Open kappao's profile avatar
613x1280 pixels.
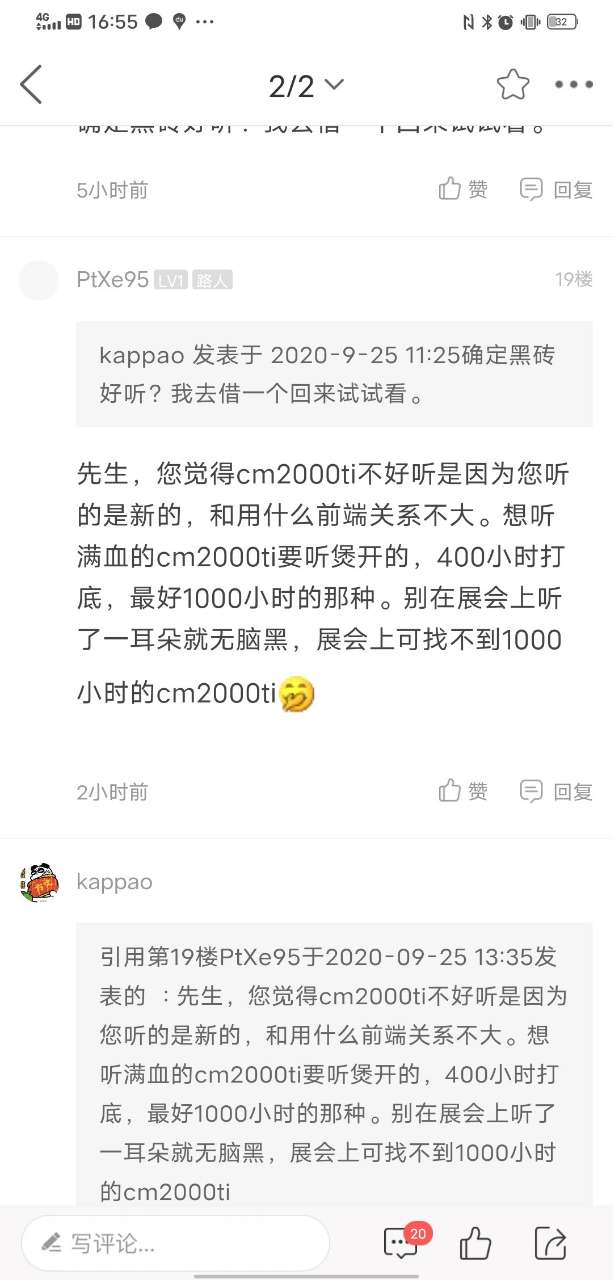[x=39, y=882]
